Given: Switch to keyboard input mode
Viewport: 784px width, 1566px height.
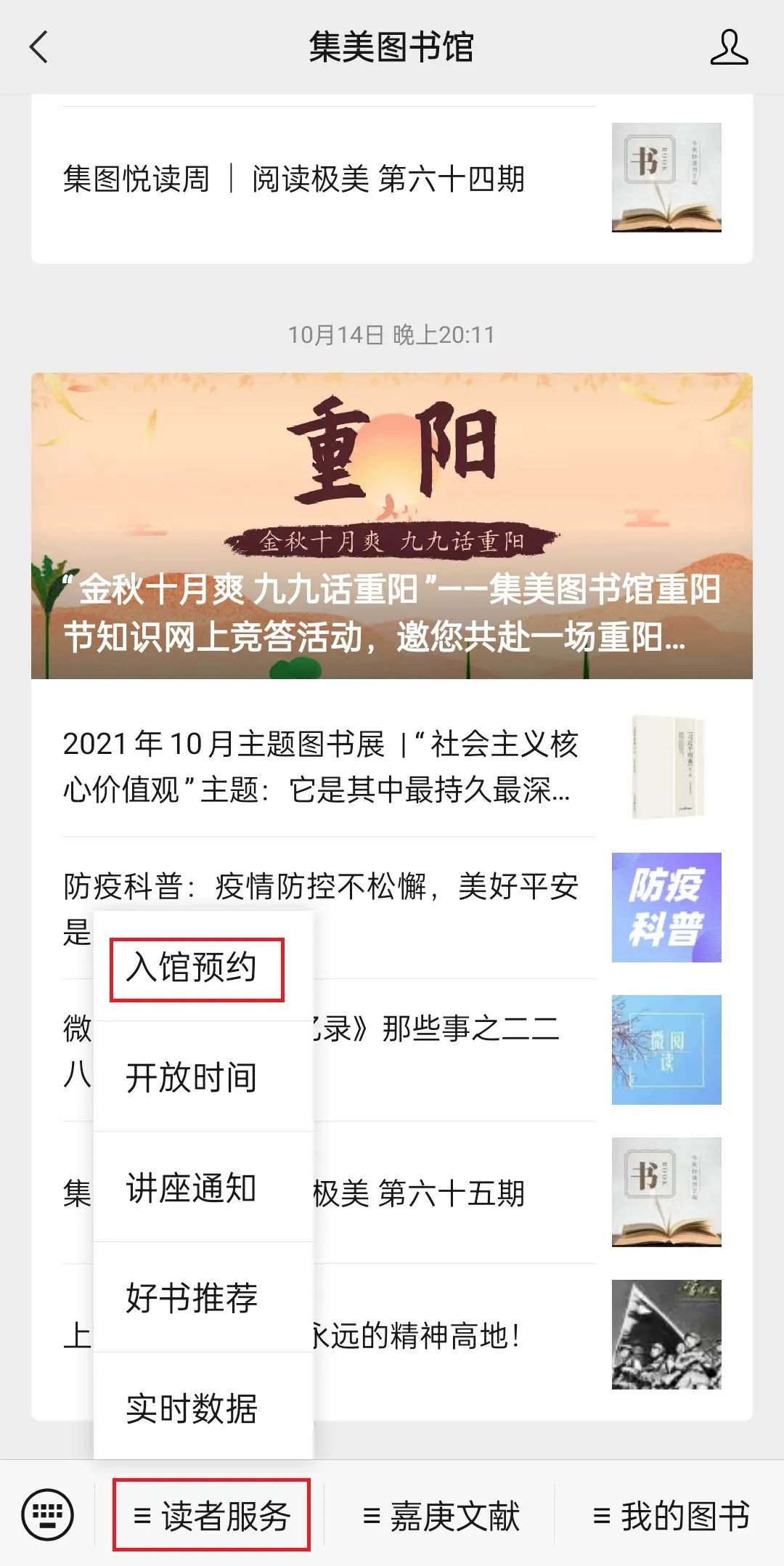Looking at the screenshot, I should (x=48, y=1515).
